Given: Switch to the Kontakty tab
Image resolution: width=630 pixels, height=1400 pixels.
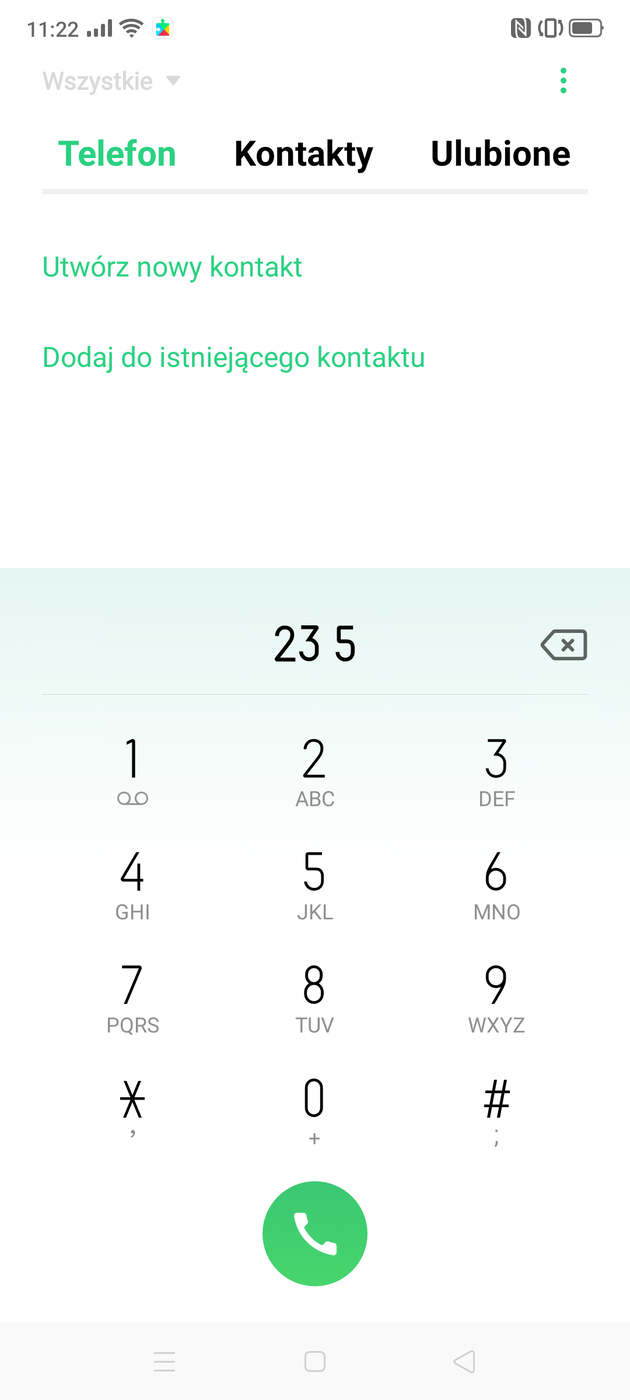Looking at the screenshot, I should pos(303,154).
